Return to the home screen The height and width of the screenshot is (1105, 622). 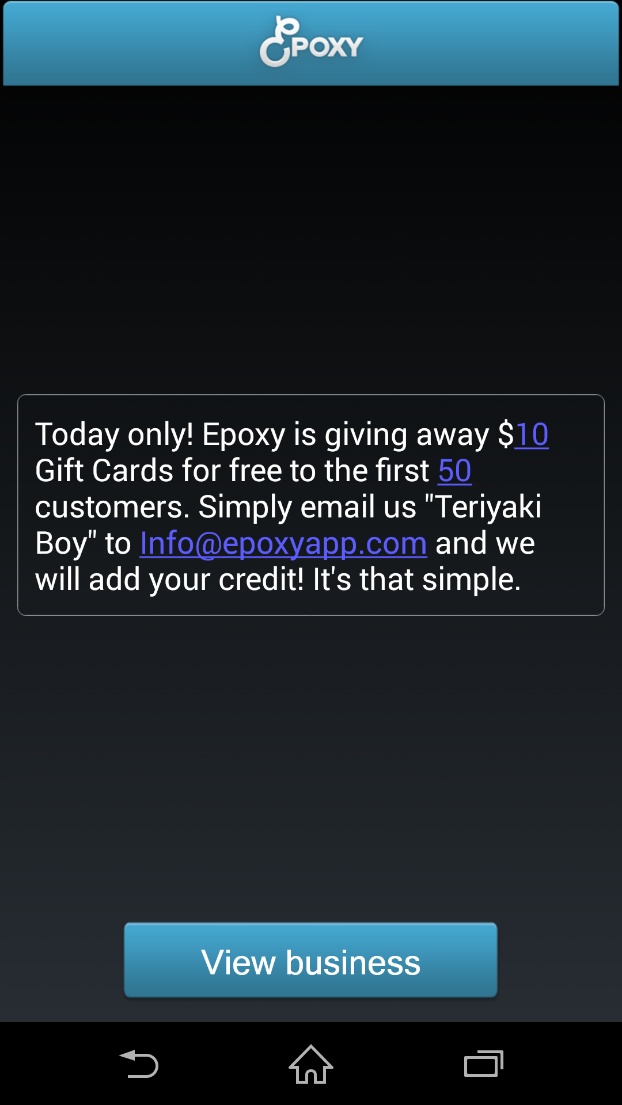coord(310,1063)
